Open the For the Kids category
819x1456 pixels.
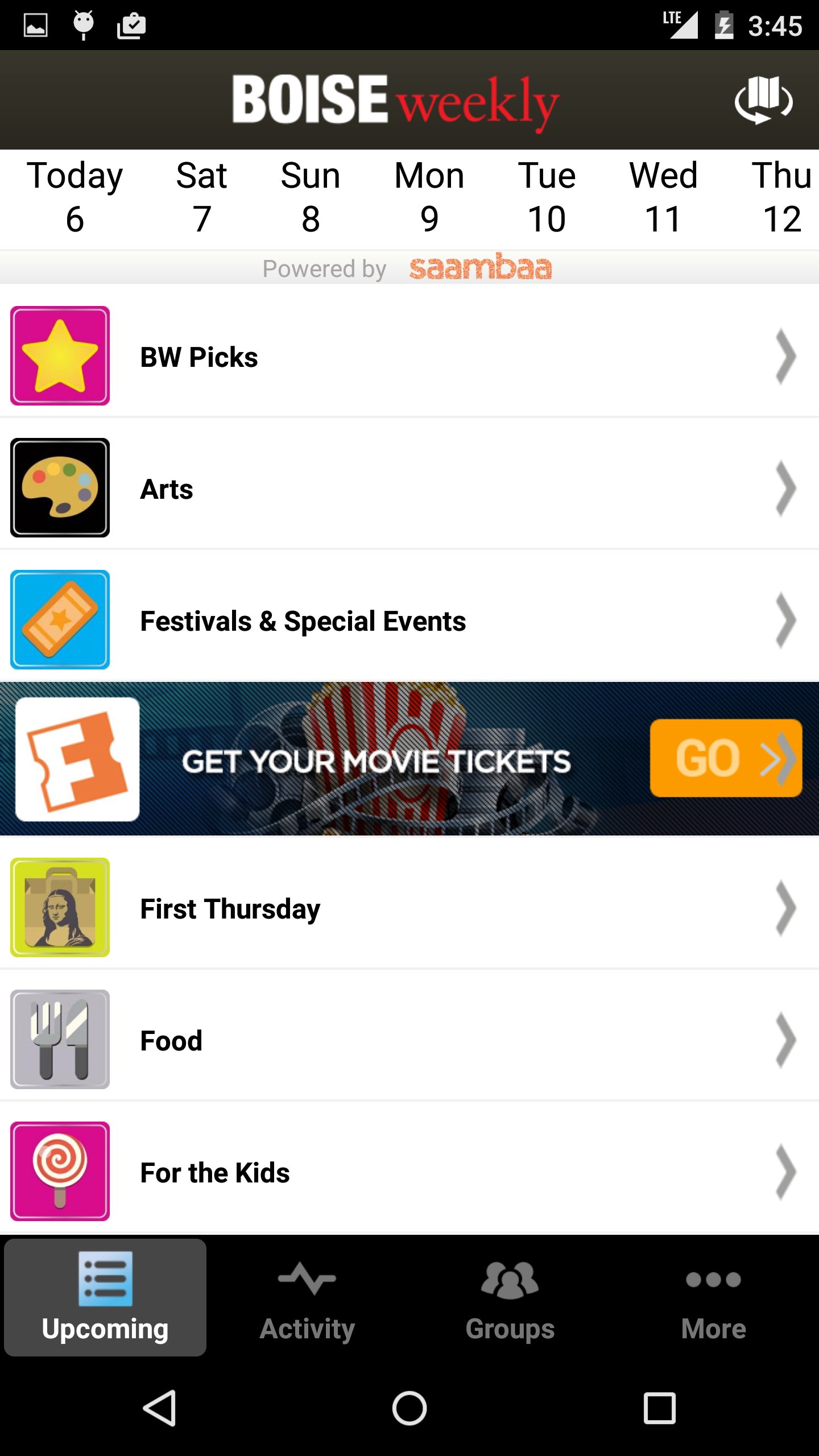pos(409,1172)
